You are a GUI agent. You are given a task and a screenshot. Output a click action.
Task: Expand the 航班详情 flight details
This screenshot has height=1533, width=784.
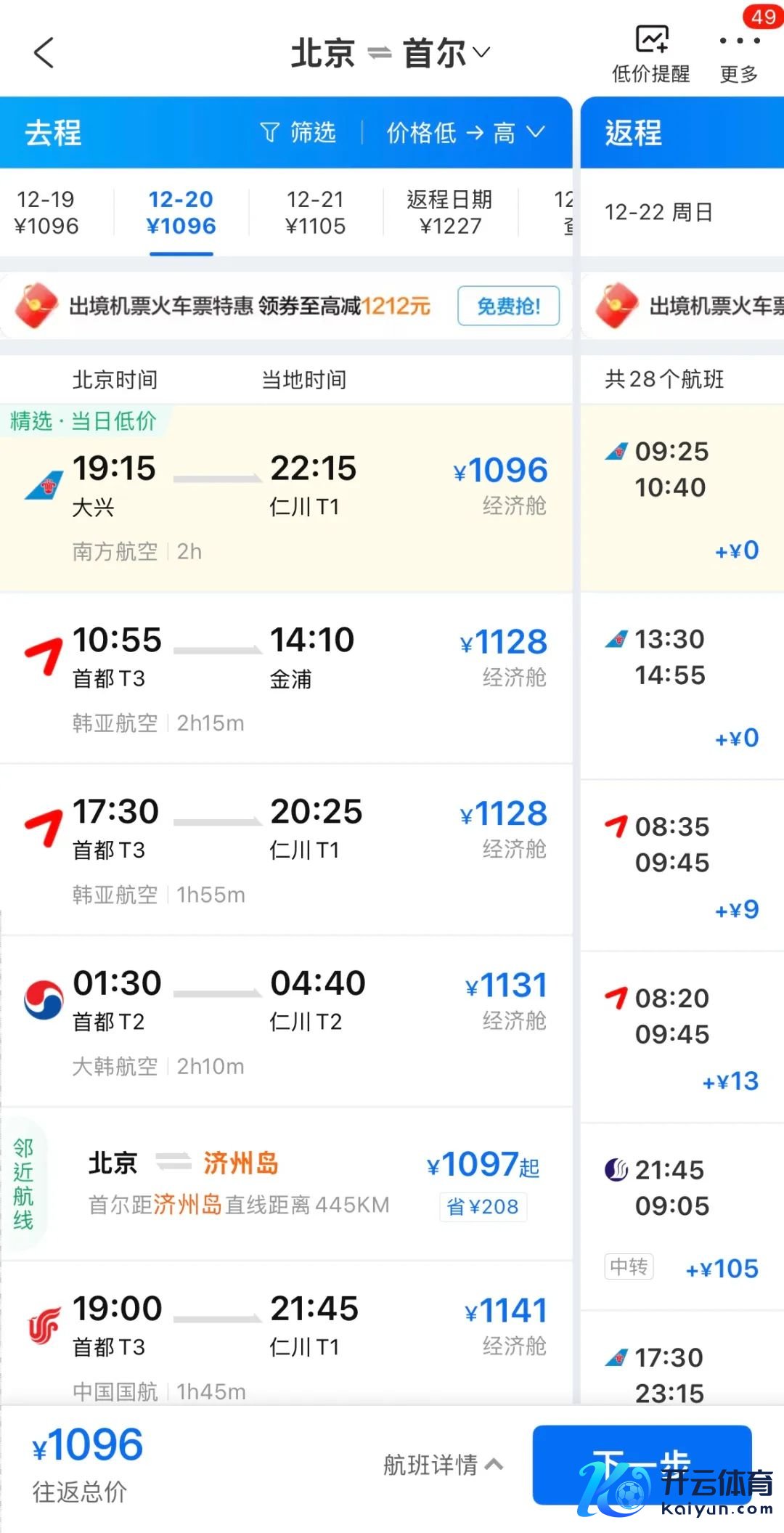(x=443, y=1465)
